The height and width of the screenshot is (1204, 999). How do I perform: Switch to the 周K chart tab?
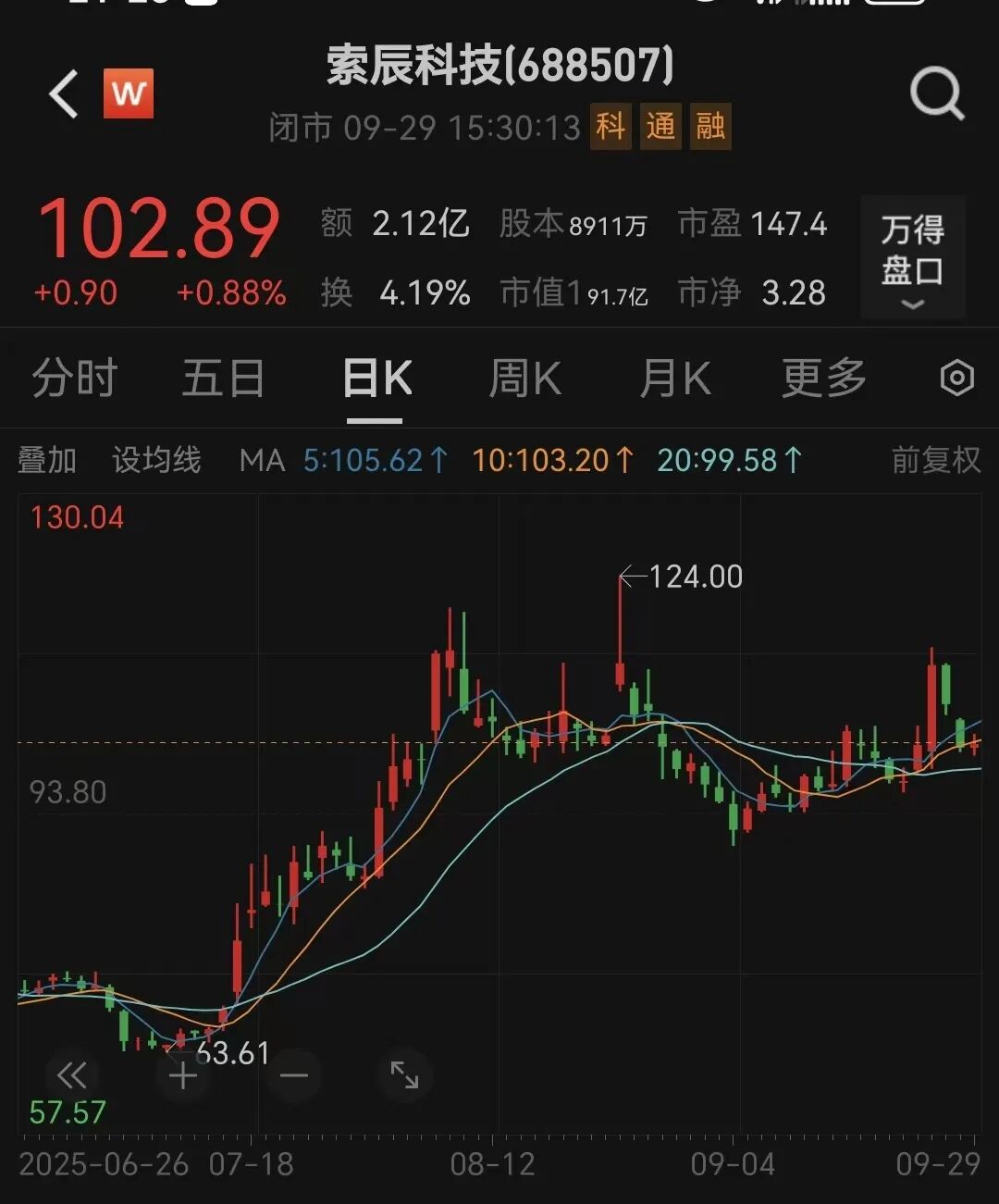524,379
